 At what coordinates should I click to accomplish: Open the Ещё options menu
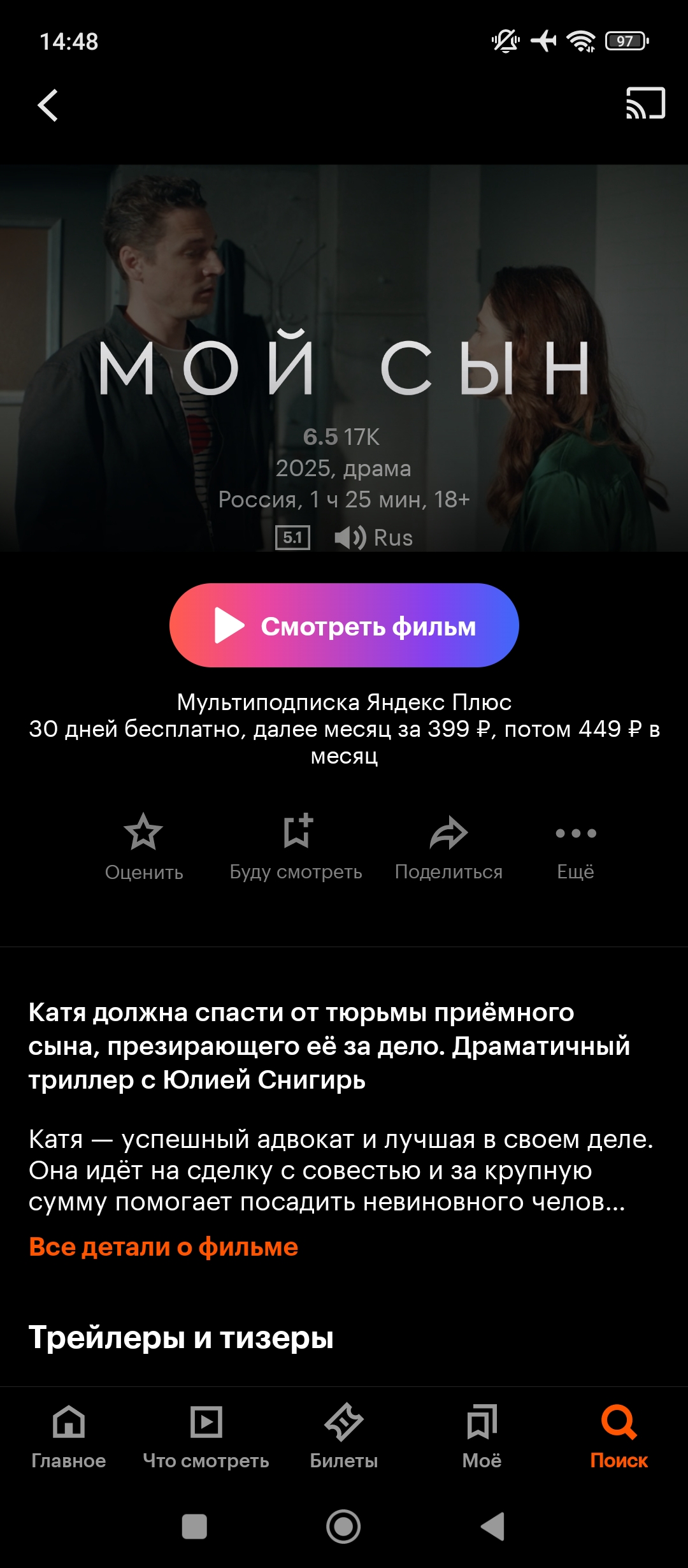coord(575,846)
